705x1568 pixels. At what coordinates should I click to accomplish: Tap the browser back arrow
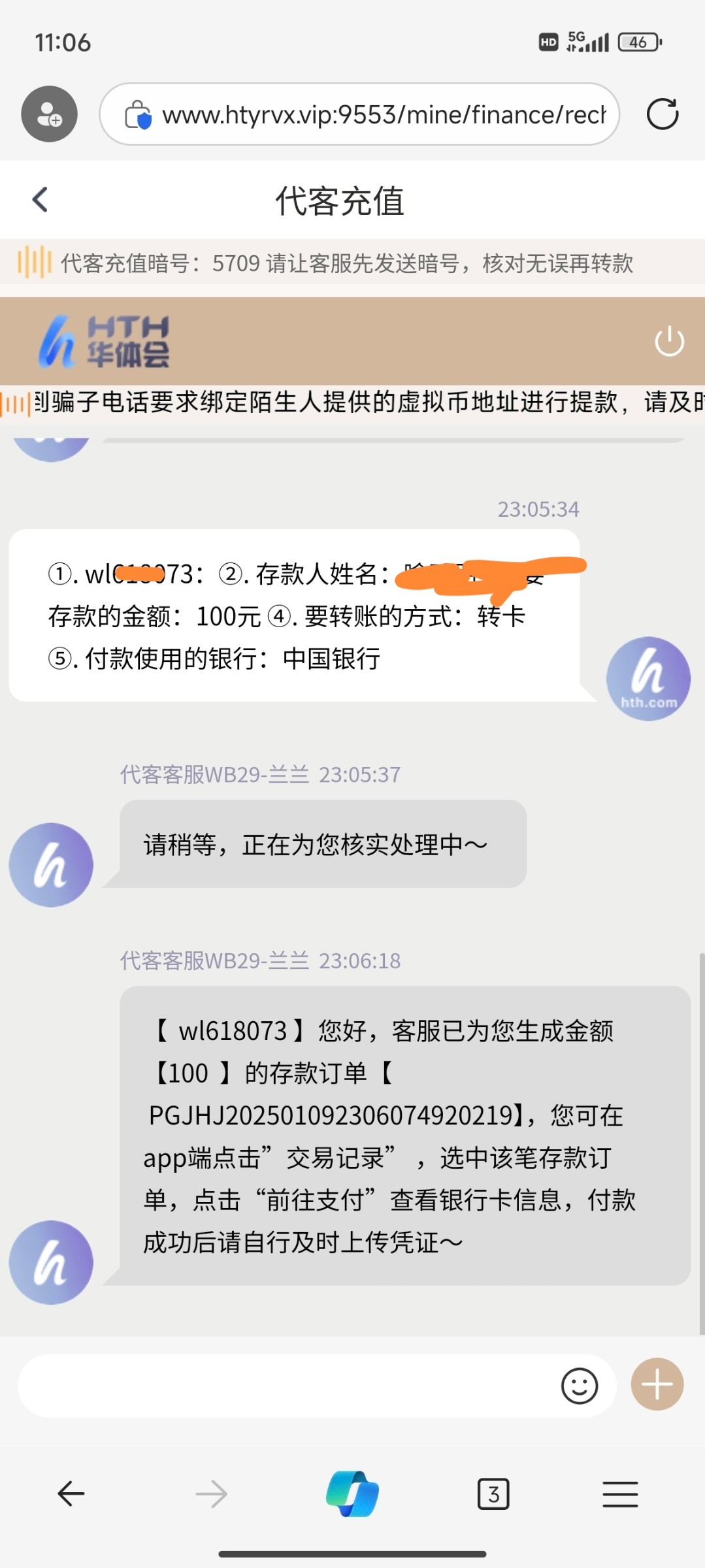71,1494
